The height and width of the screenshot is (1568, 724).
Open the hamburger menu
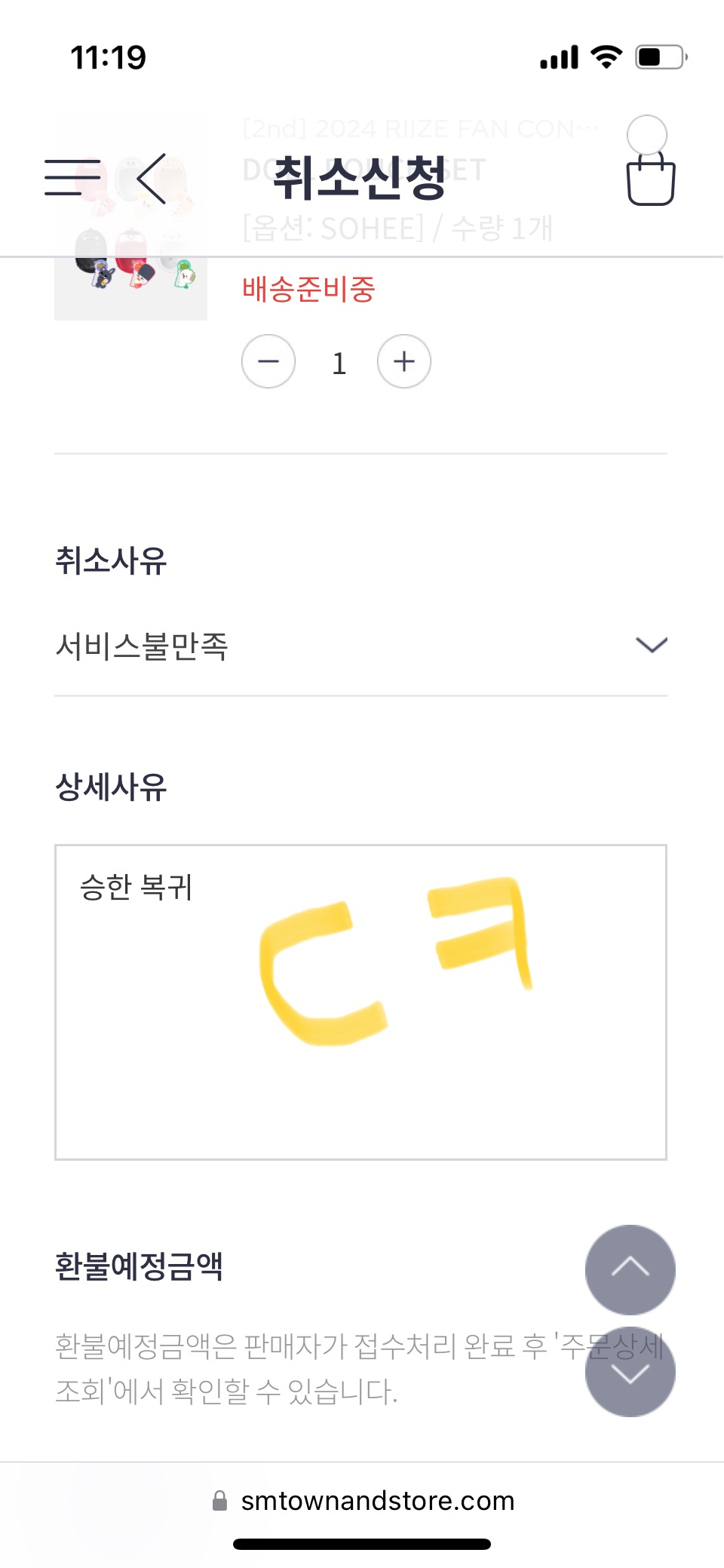72,178
